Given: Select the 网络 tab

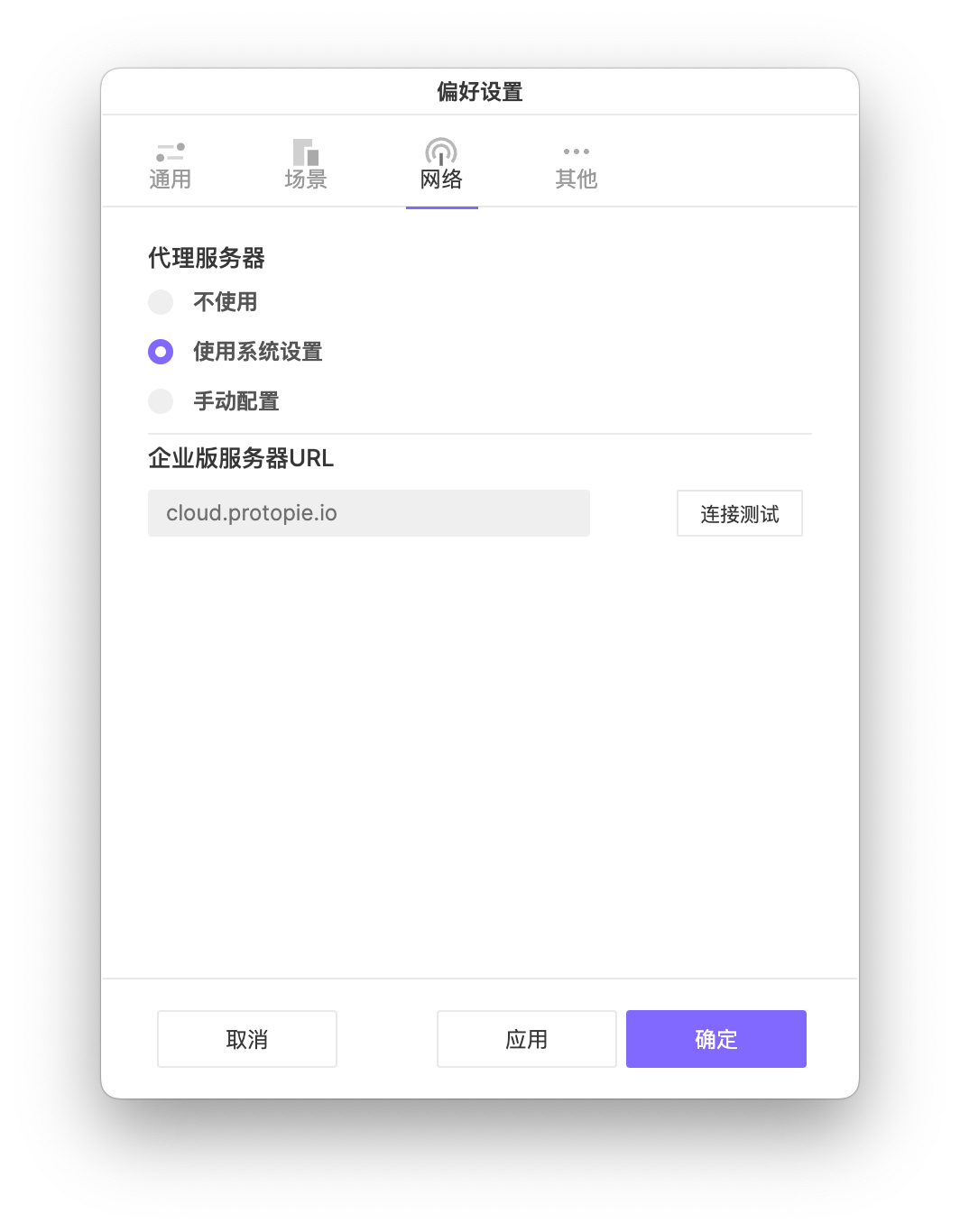Looking at the screenshot, I should (x=441, y=166).
